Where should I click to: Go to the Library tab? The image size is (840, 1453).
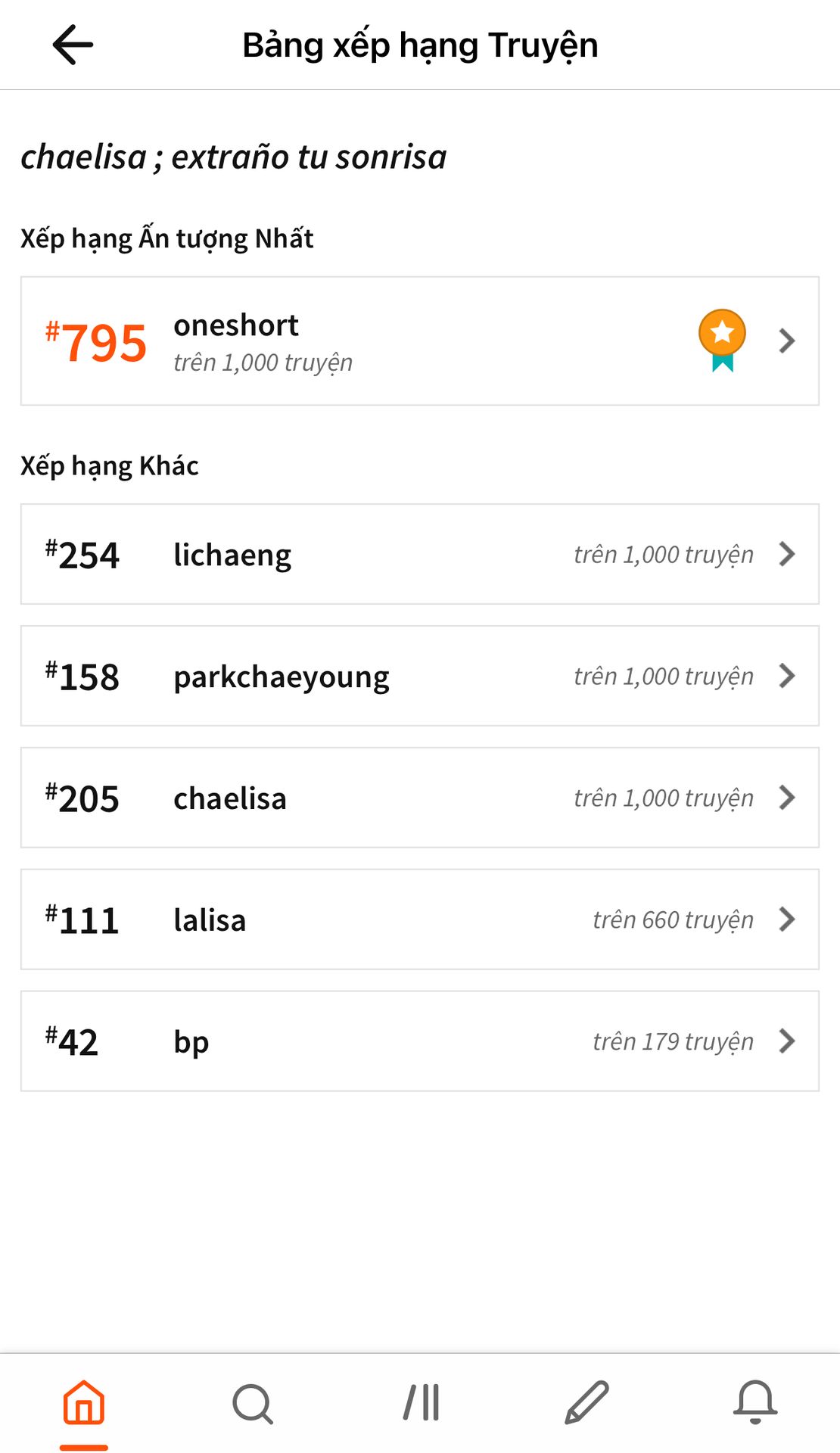coord(421,1403)
